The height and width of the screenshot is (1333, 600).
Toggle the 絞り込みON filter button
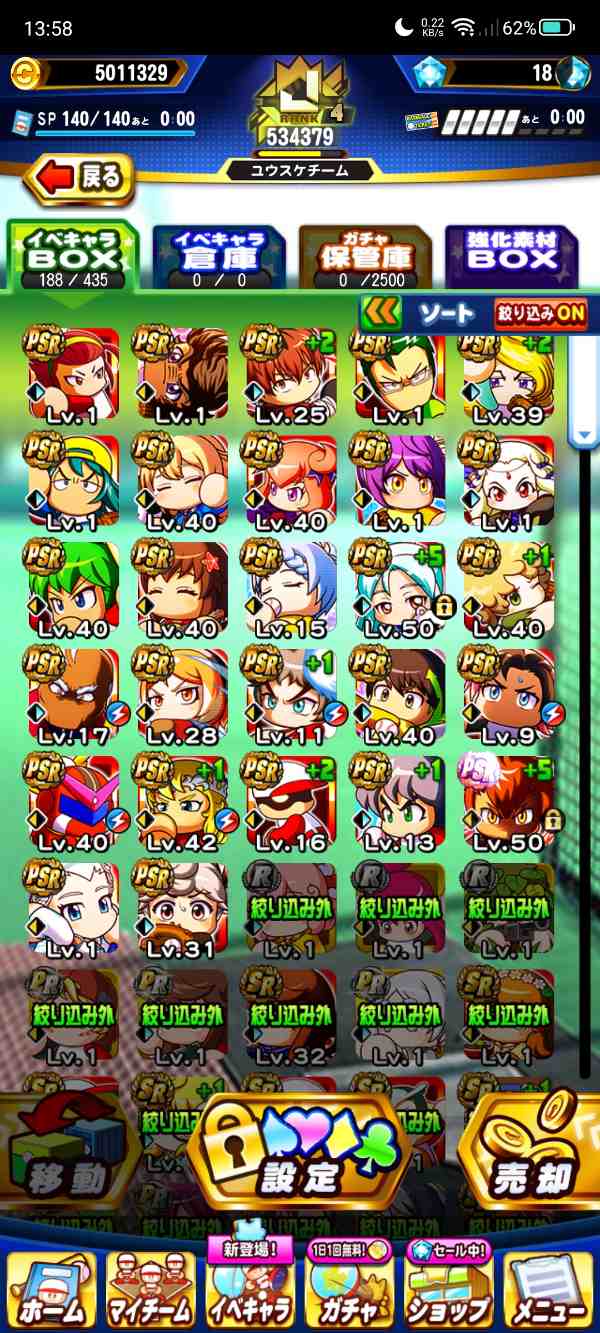coord(540,314)
